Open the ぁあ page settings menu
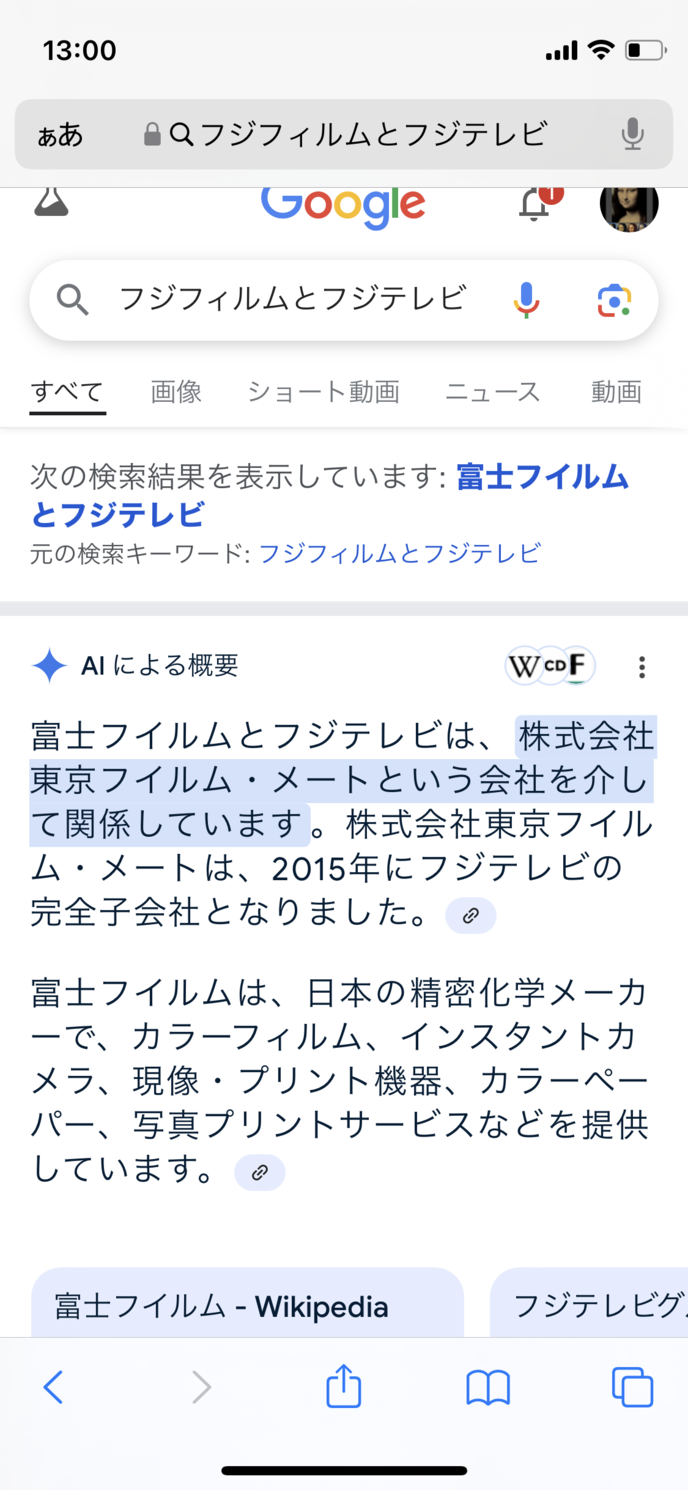The image size is (688, 1490). pos(60,134)
